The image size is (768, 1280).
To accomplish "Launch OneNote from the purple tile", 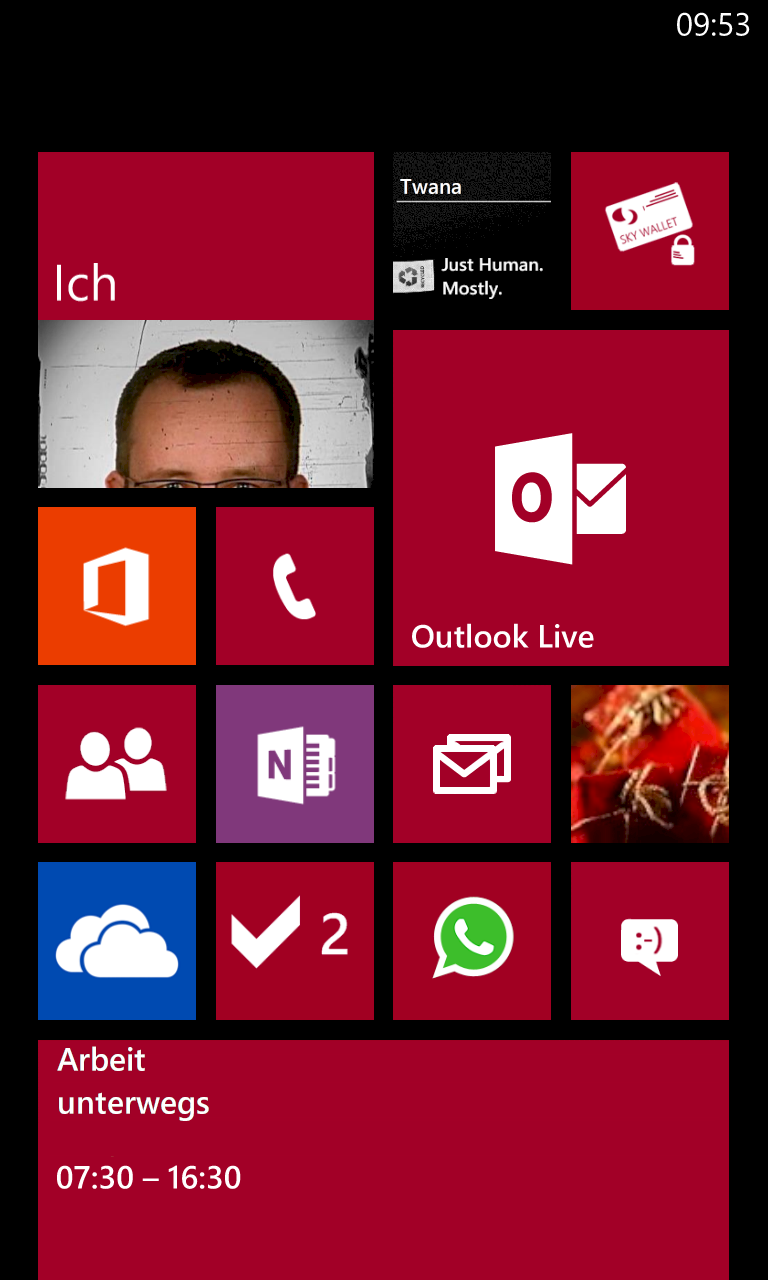I will (x=295, y=764).
